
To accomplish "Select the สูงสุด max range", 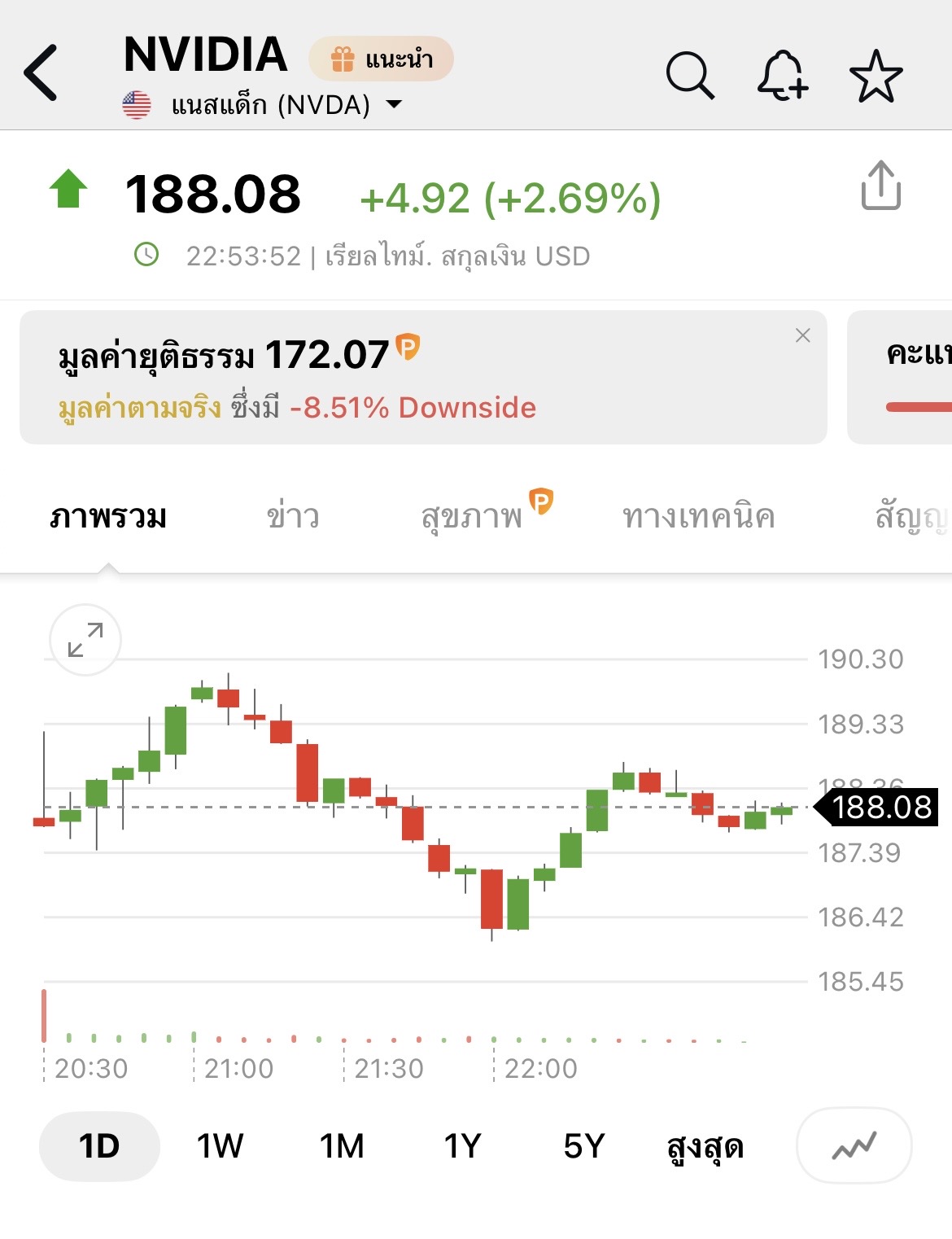I will point(705,1146).
